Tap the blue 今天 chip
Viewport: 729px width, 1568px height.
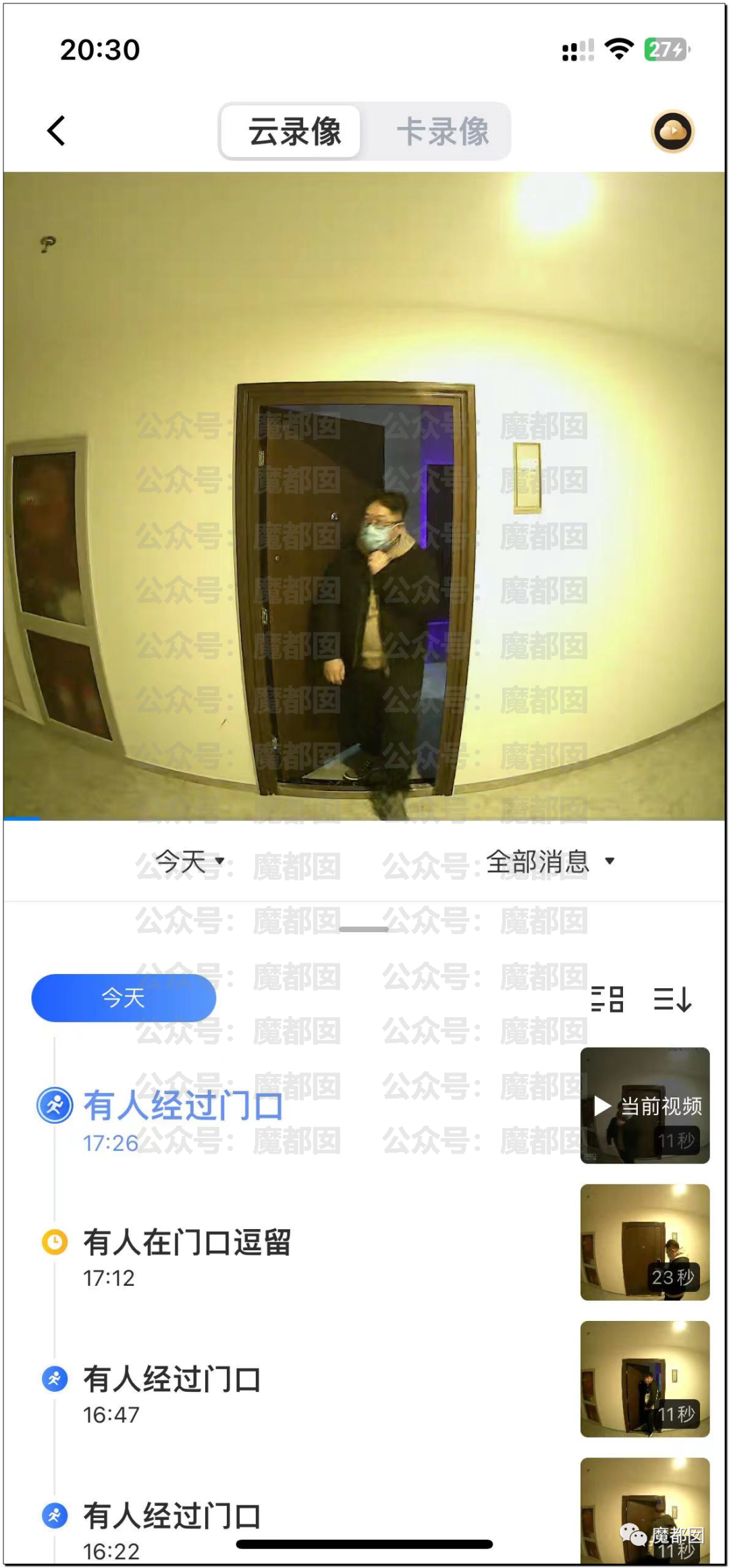pos(124,998)
